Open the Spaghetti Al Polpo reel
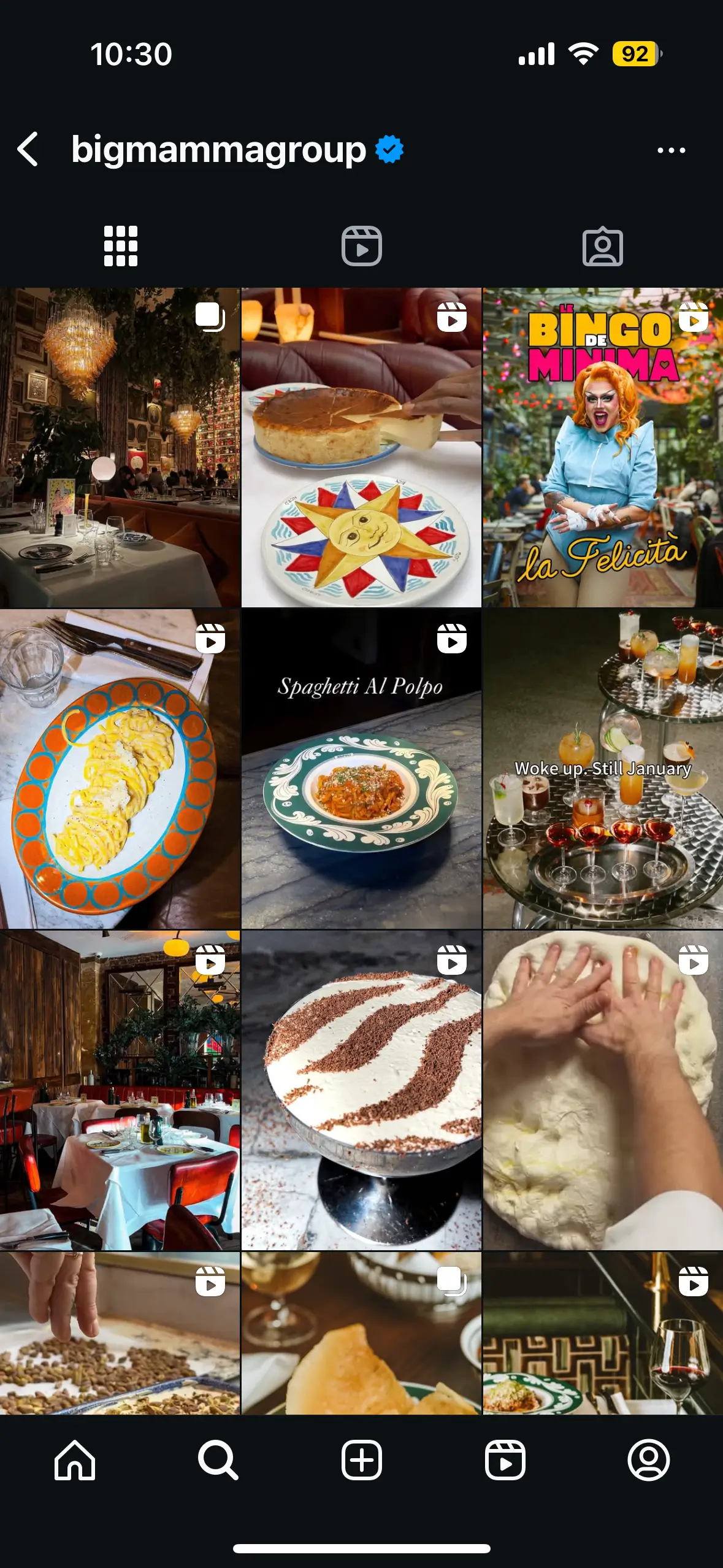 pos(361,769)
